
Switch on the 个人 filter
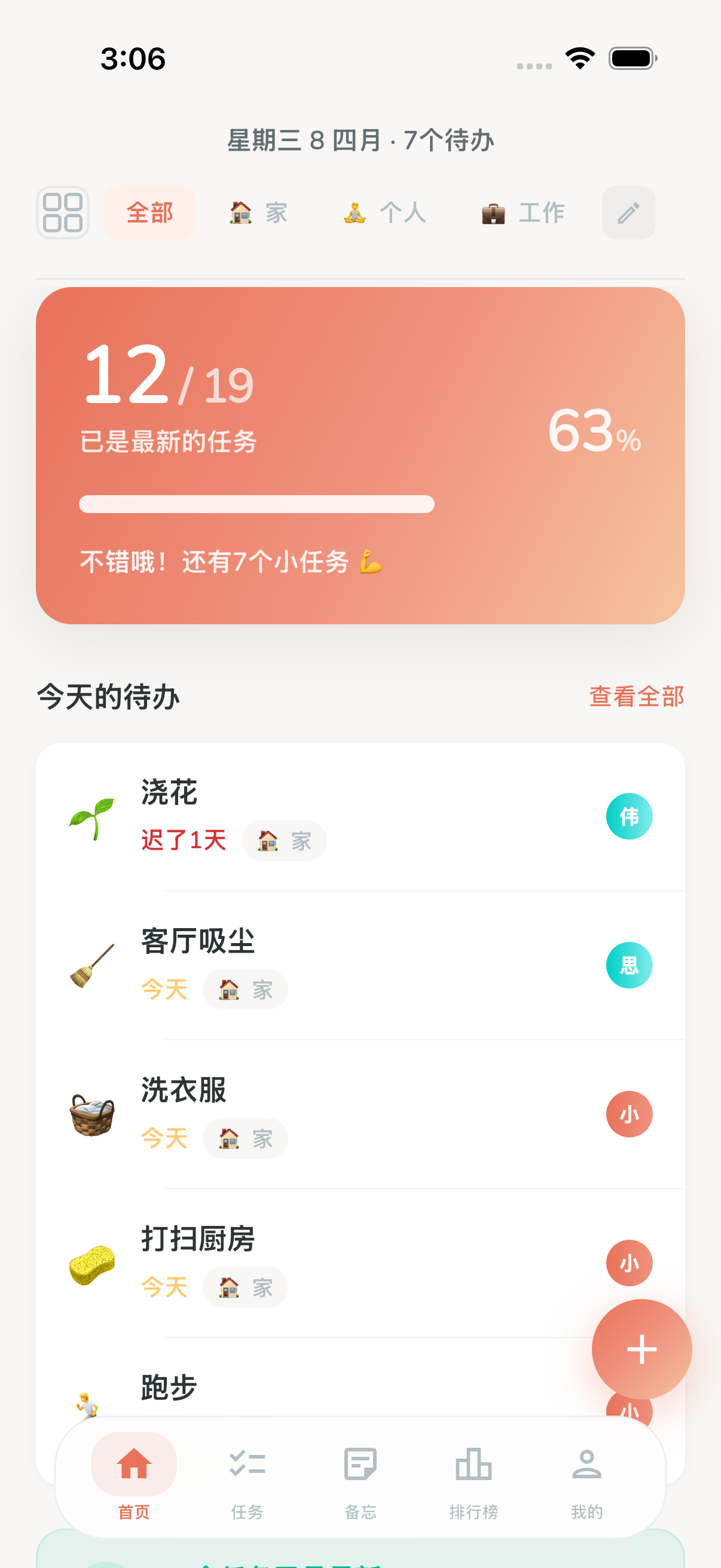click(x=384, y=212)
